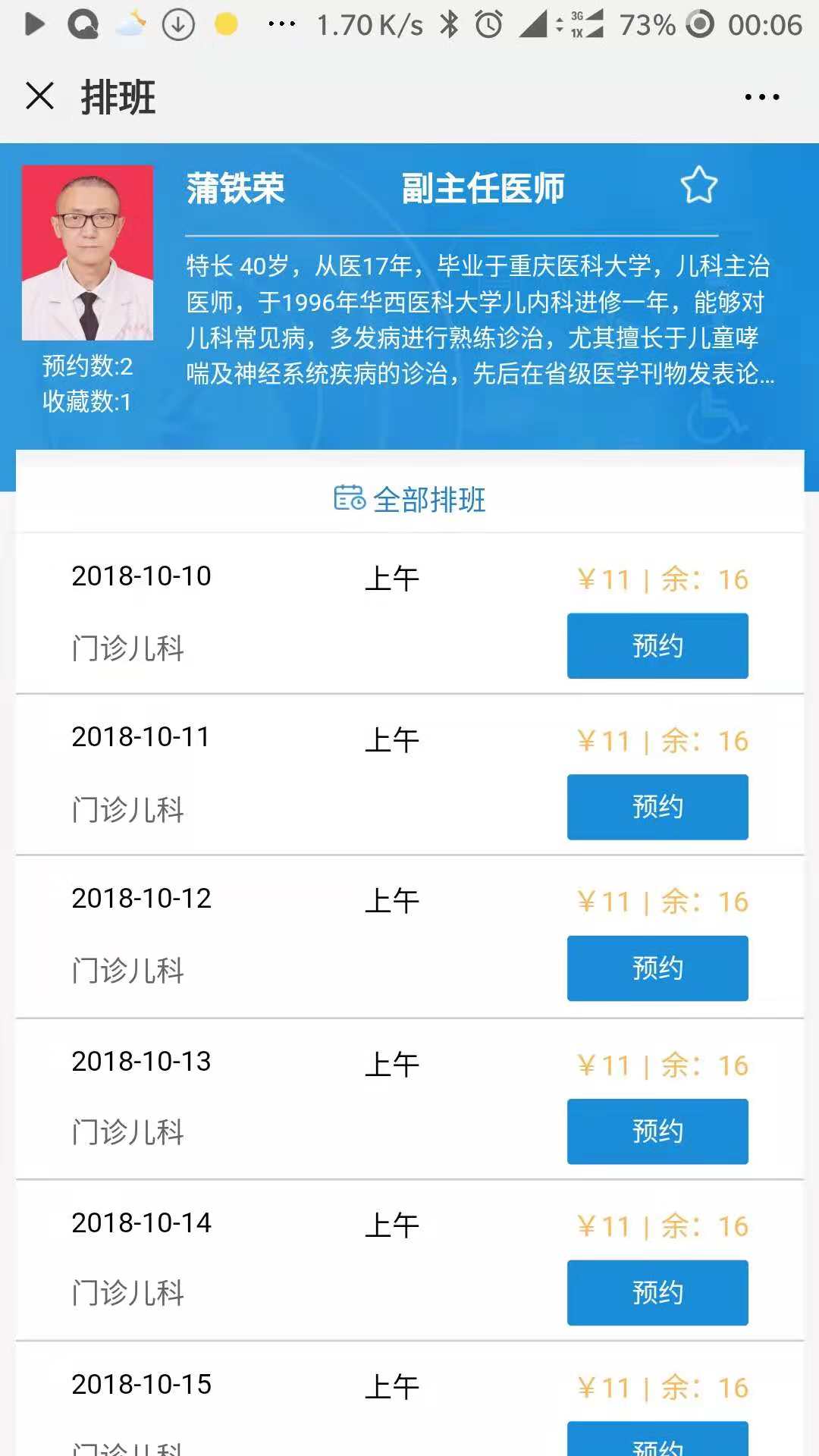
Task: Reserve the 2018-10-15 上午 slot
Action: [x=657, y=1441]
